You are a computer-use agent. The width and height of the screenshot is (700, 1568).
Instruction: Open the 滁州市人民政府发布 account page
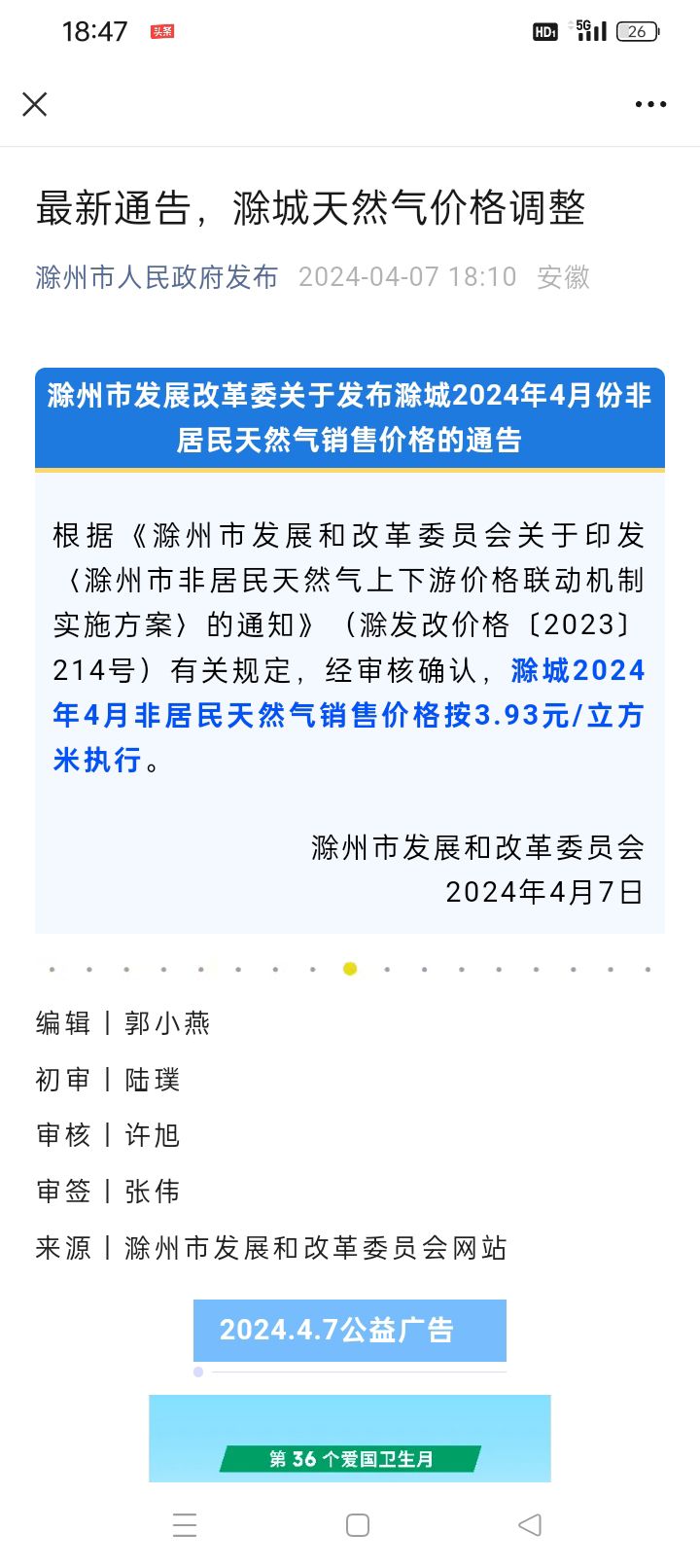157,277
